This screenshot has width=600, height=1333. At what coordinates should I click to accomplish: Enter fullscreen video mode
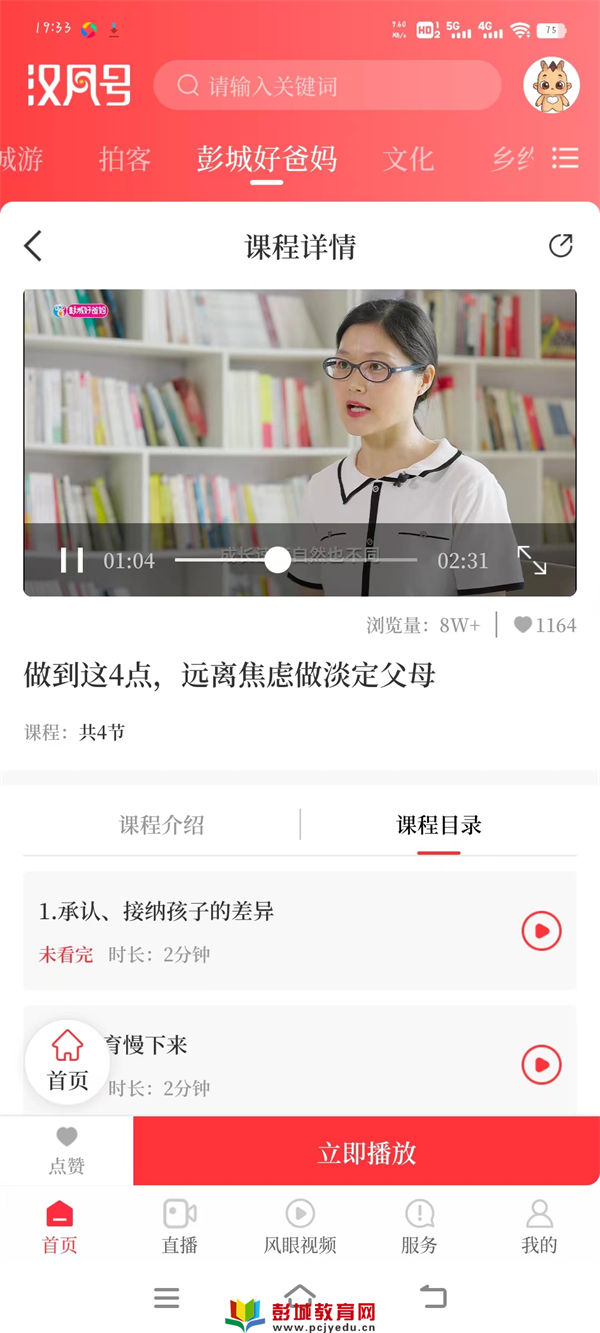(x=532, y=560)
